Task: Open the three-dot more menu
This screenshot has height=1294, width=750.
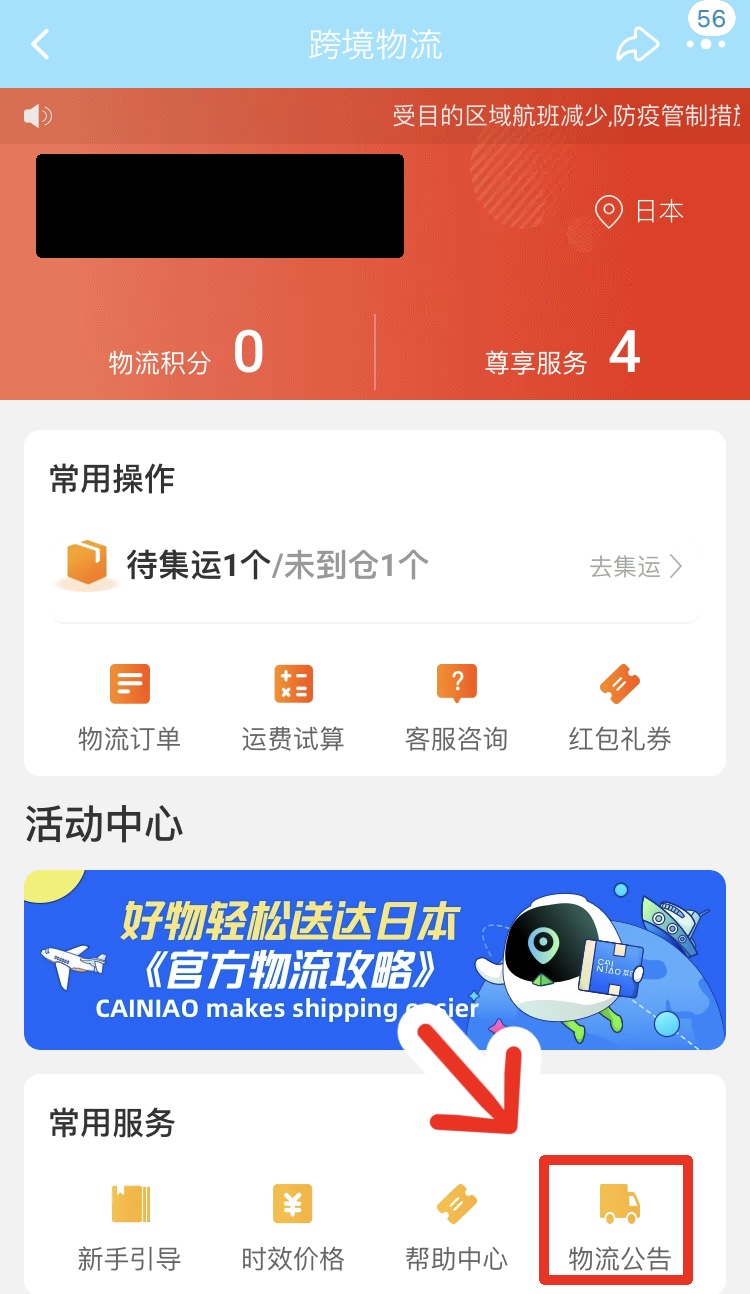Action: point(707,44)
